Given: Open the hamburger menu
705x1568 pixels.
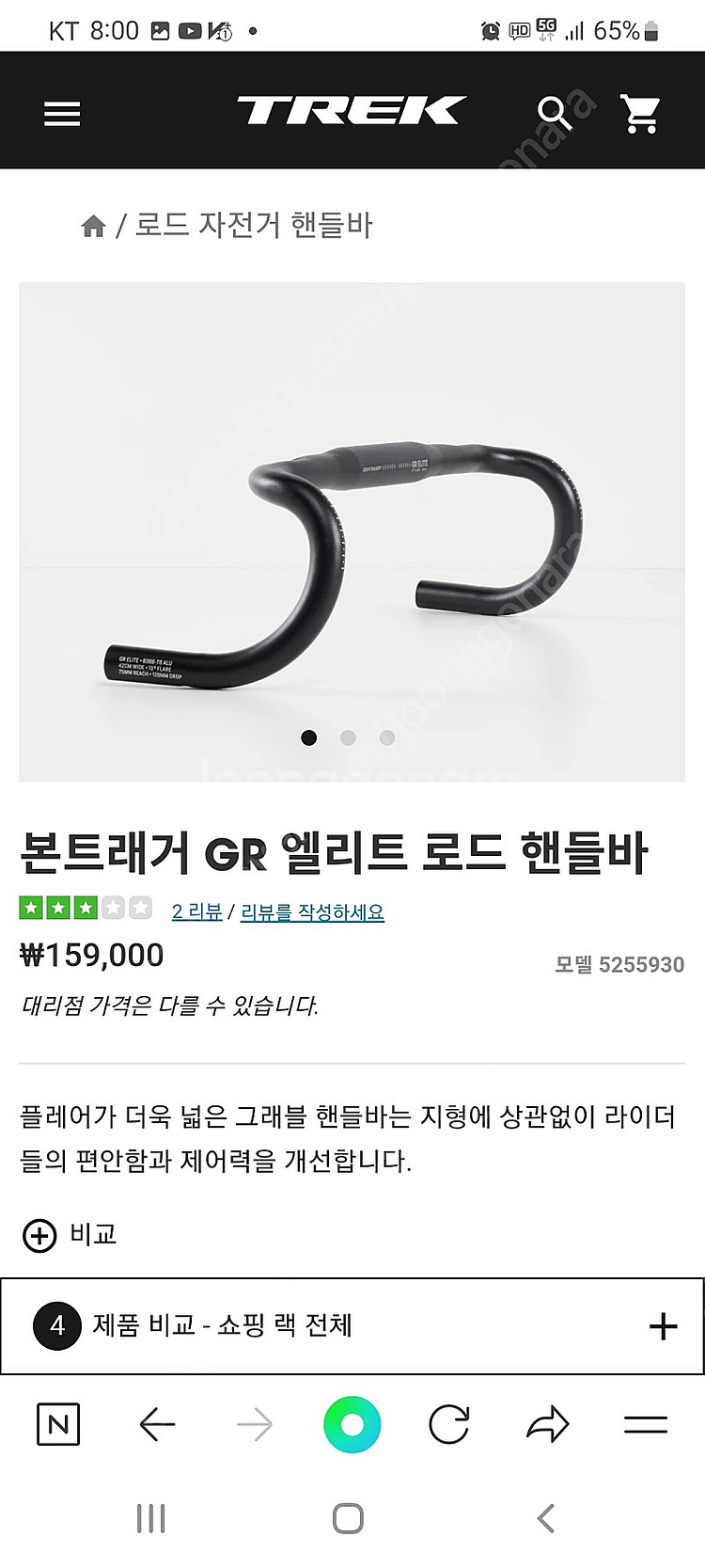Looking at the screenshot, I should coord(62,114).
